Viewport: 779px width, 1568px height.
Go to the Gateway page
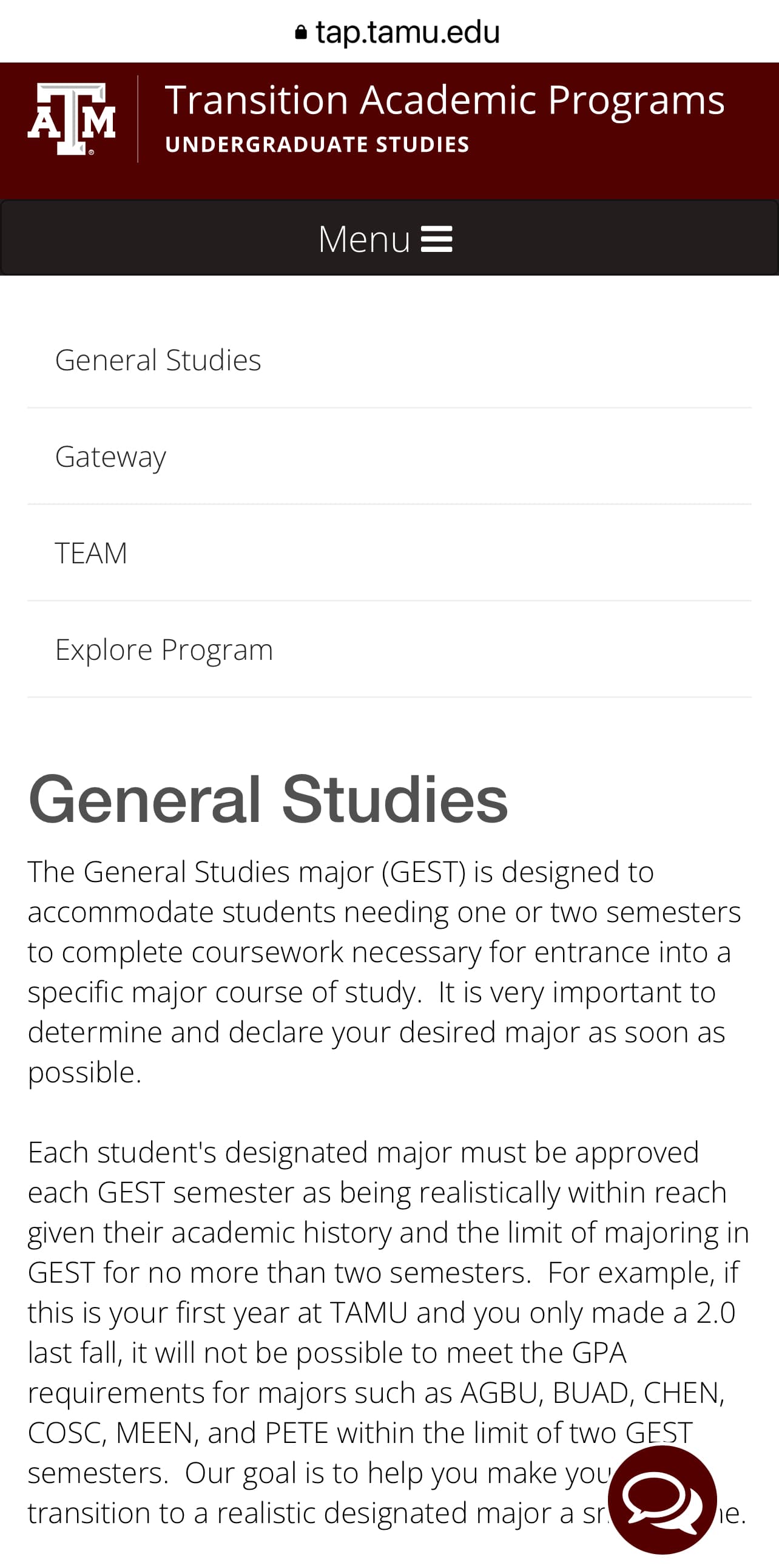click(x=389, y=456)
